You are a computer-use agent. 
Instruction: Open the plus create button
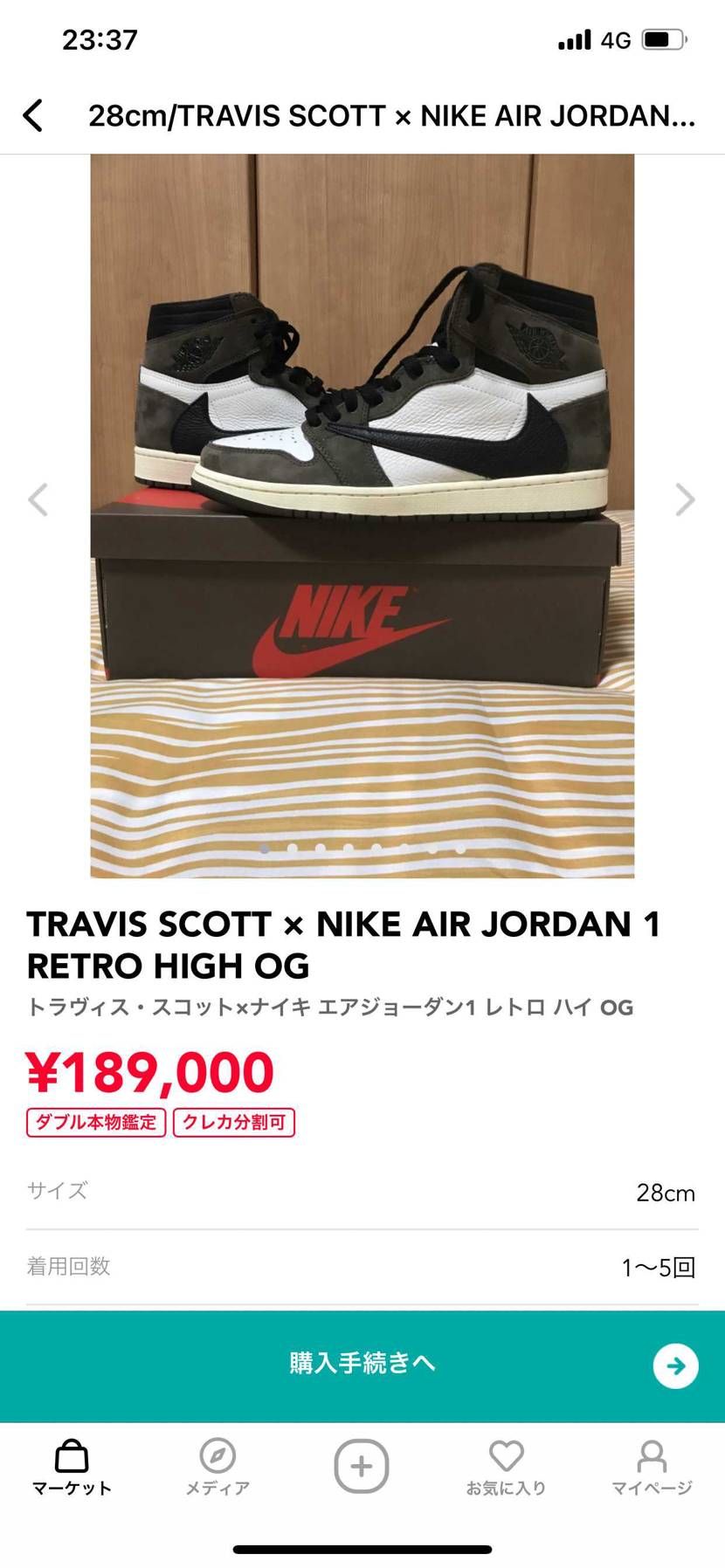[x=362, y=1467]
